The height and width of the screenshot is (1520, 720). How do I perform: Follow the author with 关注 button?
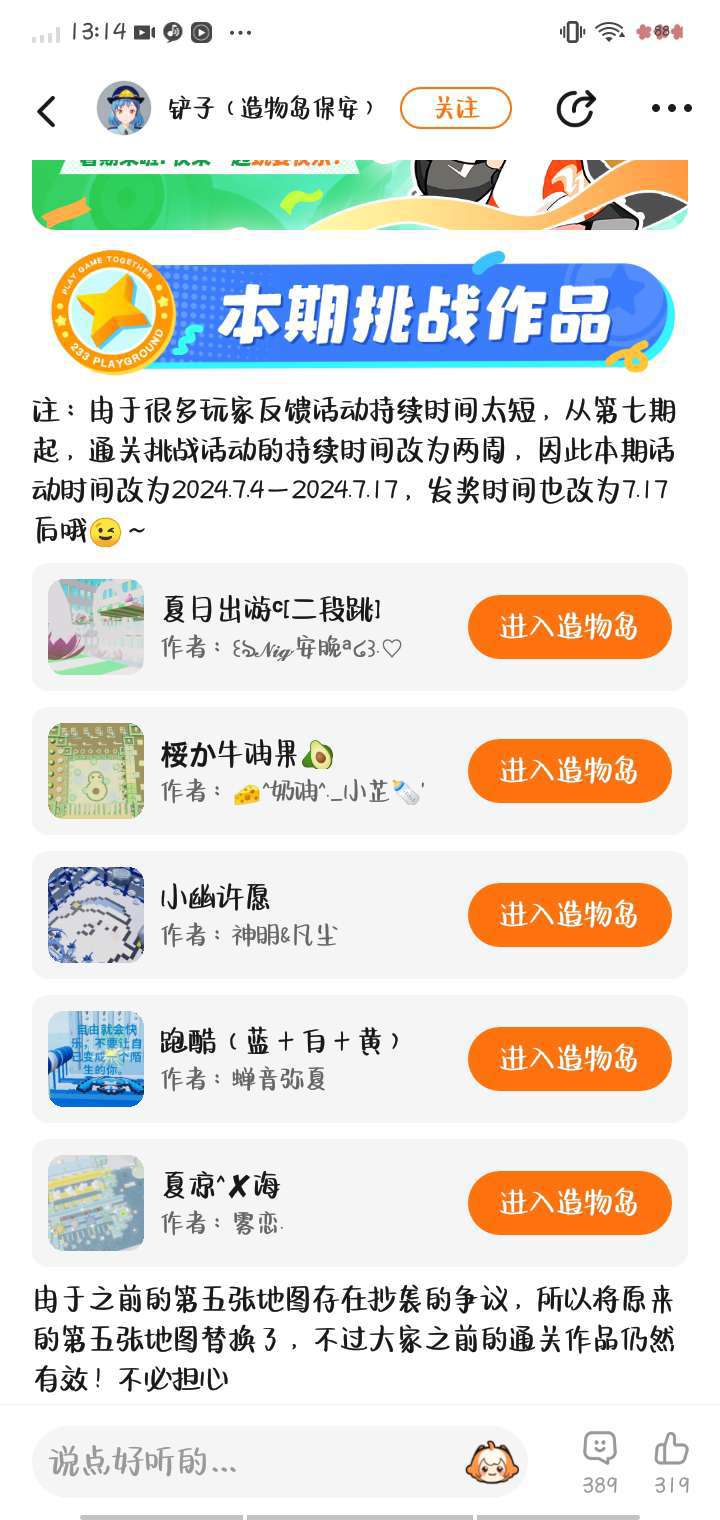click(455, 109)
